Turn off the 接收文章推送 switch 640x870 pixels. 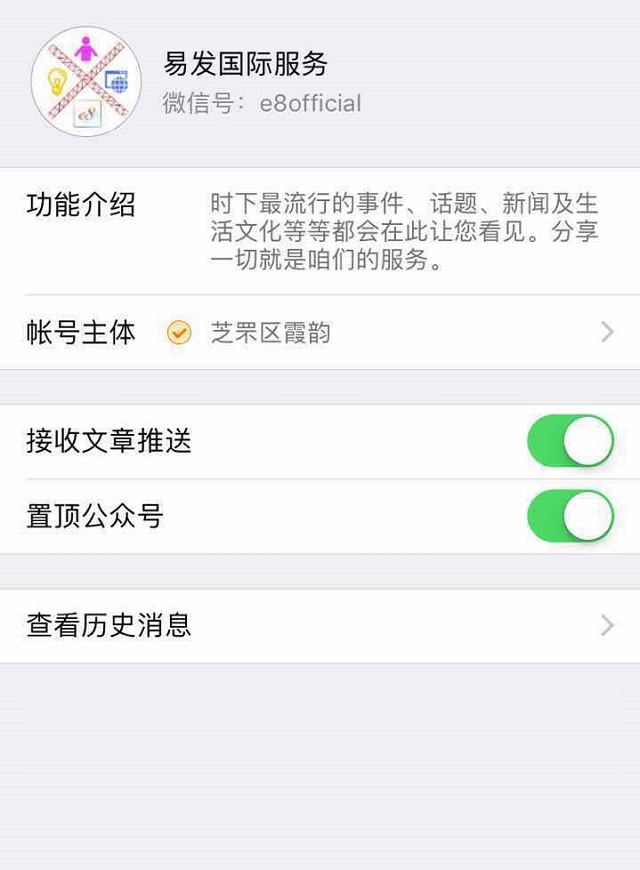pos(570,441)
